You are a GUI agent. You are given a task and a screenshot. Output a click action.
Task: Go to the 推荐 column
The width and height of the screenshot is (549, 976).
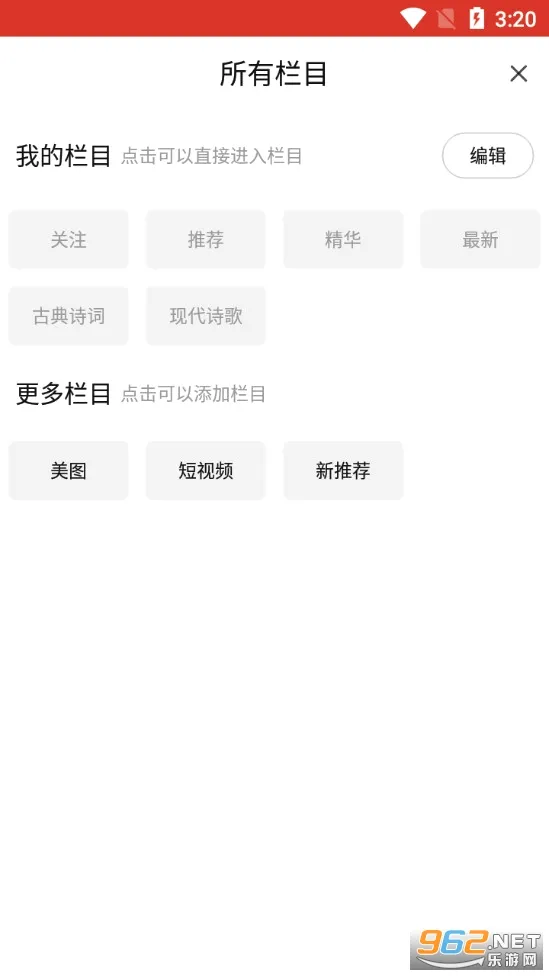coord(205,240)
